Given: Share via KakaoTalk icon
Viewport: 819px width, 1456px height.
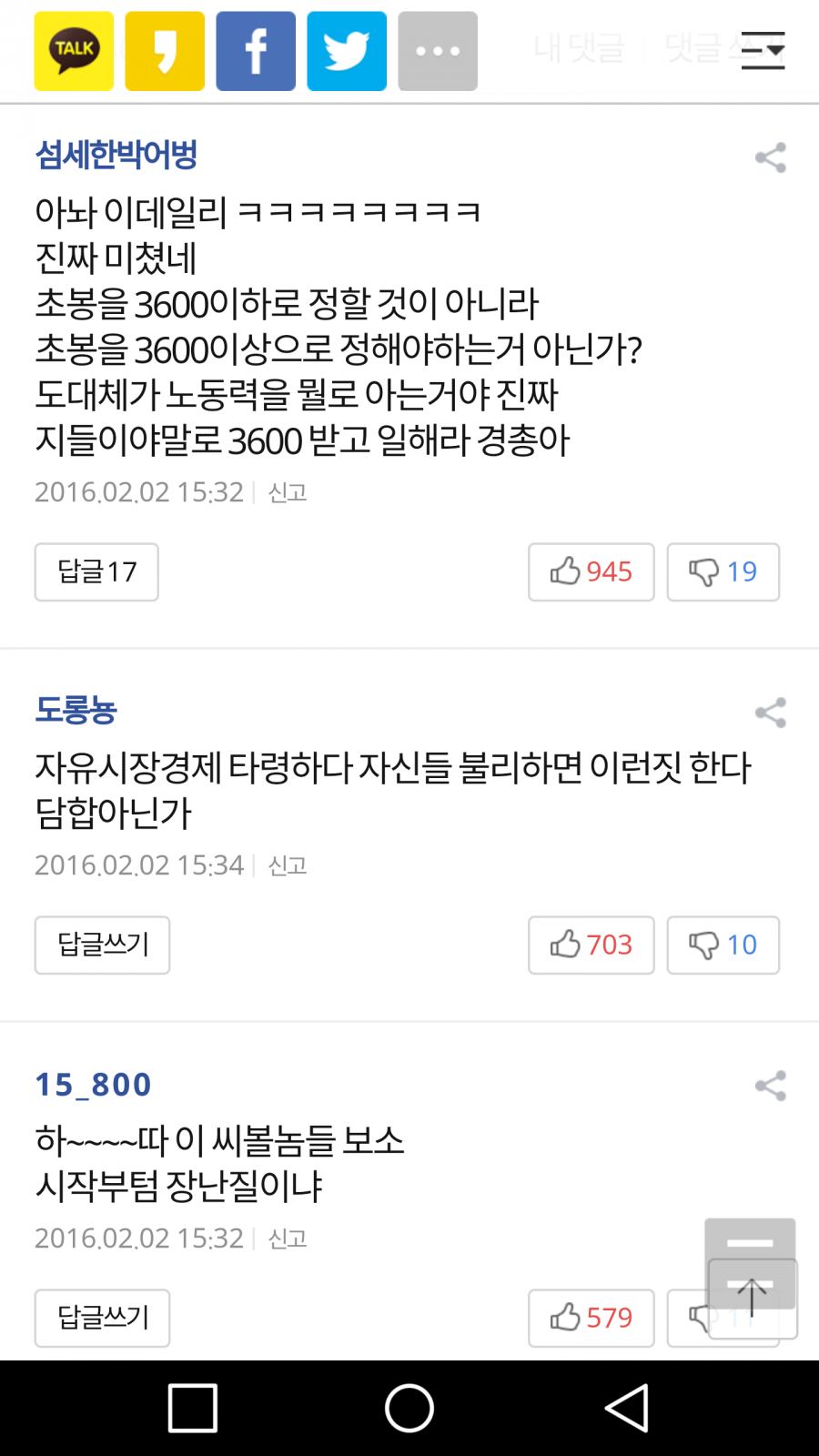Looking at the screenshot, I should [74, 51].
